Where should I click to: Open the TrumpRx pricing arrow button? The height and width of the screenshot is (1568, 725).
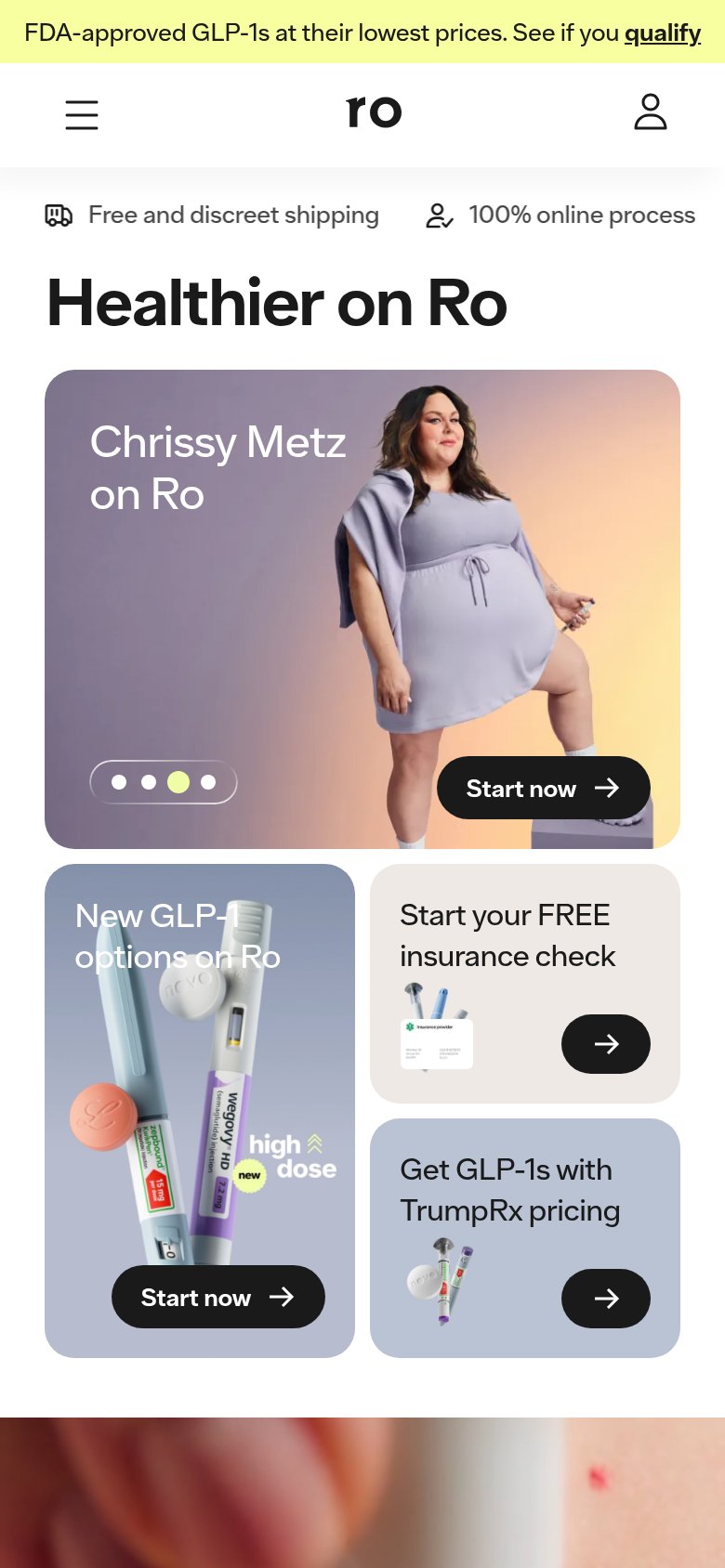click(606, 1299)
